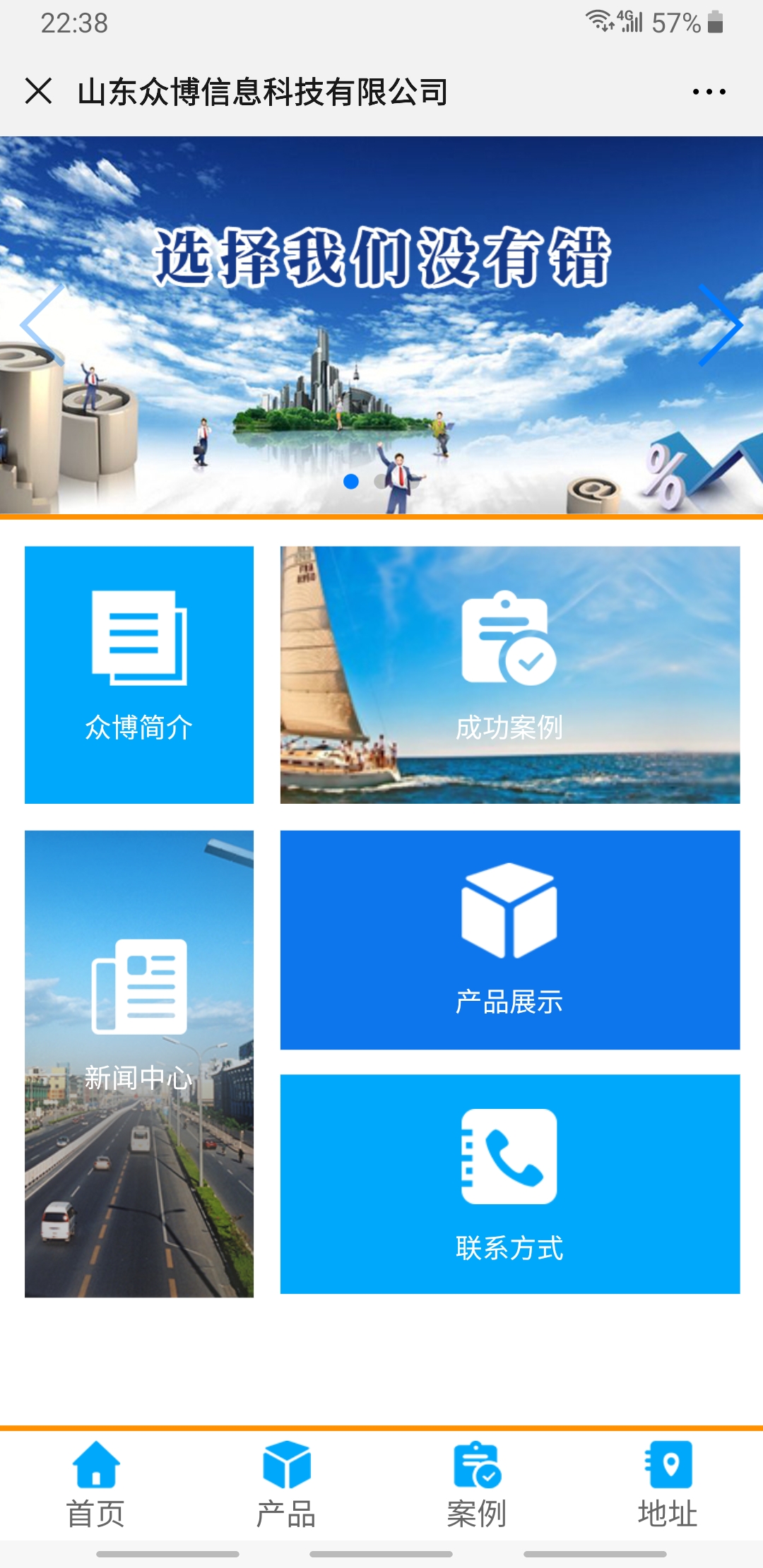The height and width of the screenshot is (1568, 763).
Task: Close the 山东众博信息科技 page
Action: [39, 91]
